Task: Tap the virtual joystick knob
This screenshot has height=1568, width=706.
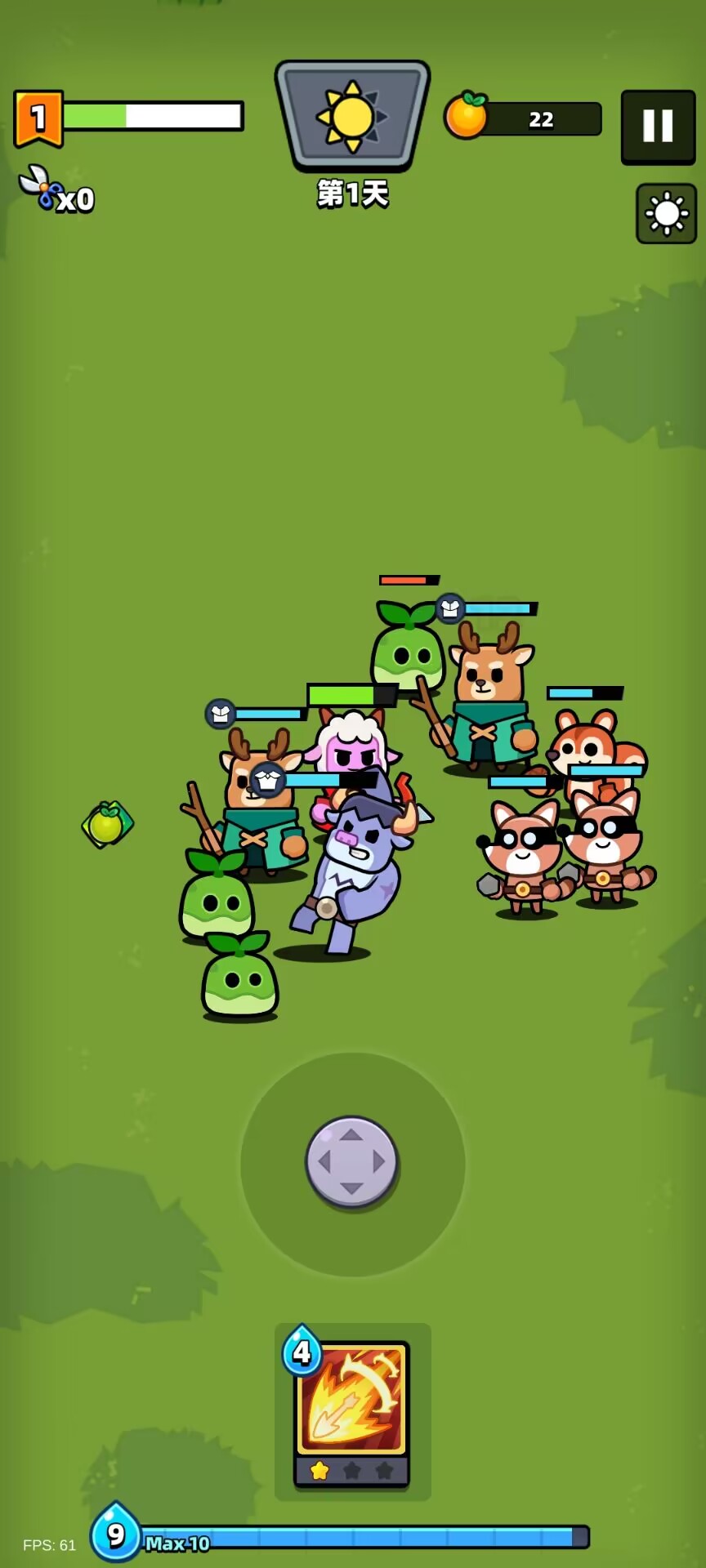Action: (x=351, y=1160)
